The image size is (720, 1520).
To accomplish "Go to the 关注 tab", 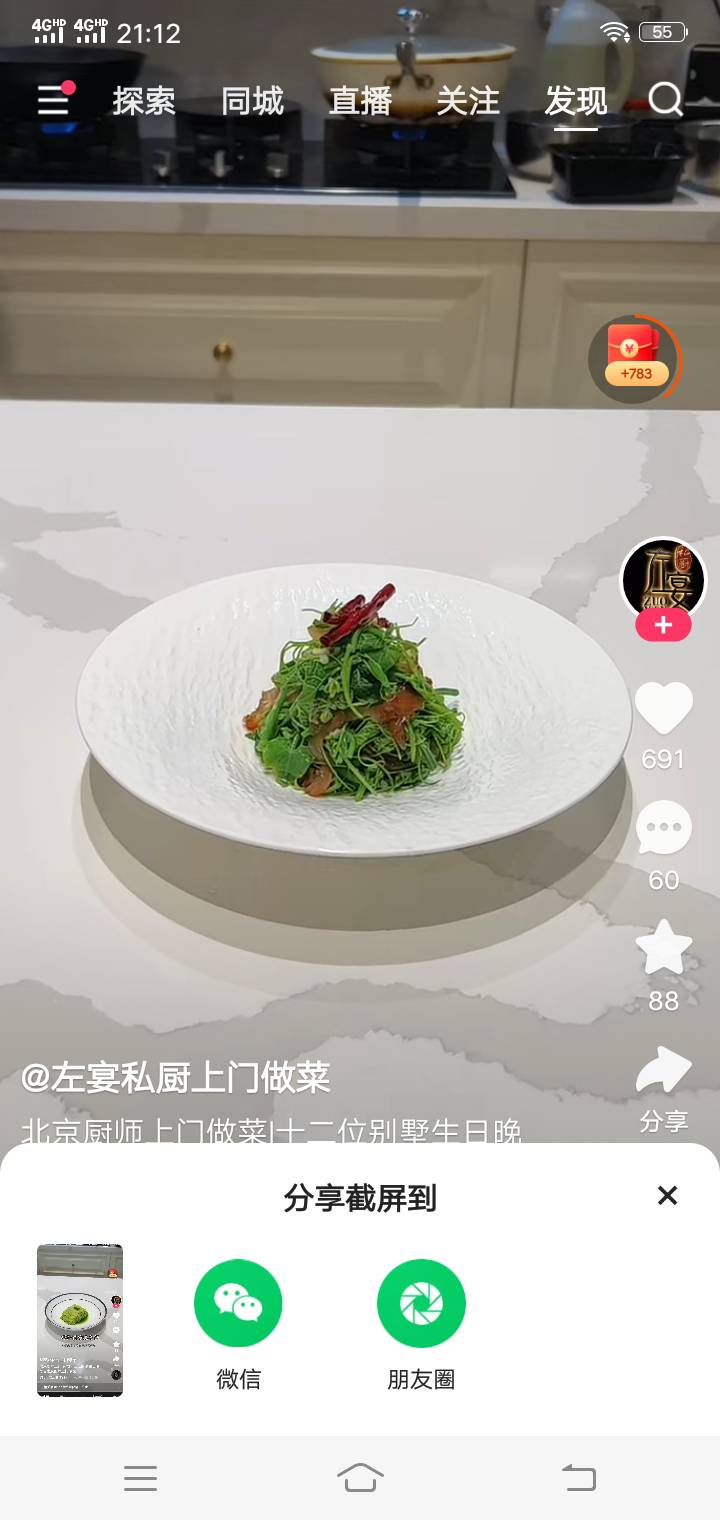I will [x=468, y=101].
